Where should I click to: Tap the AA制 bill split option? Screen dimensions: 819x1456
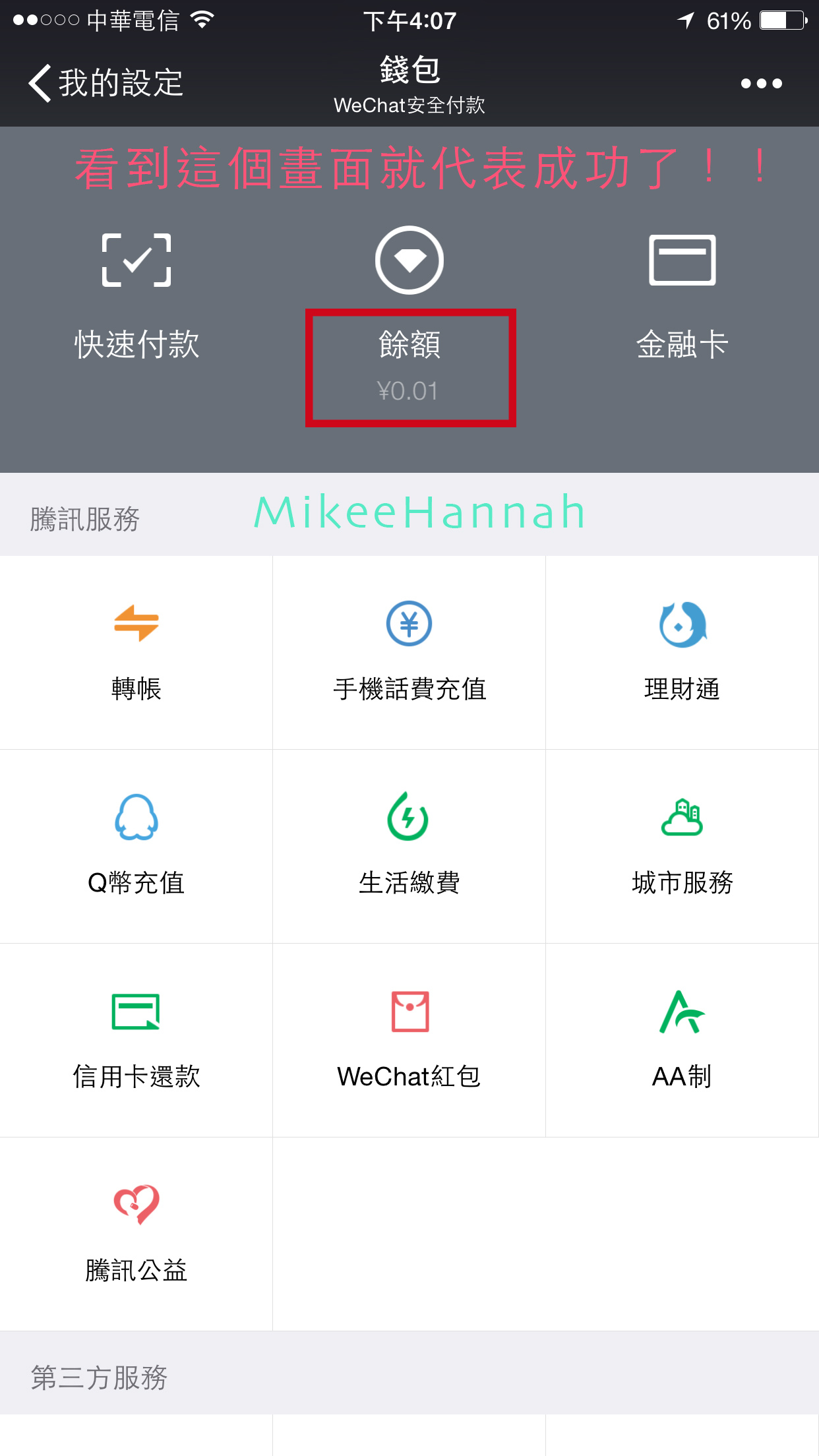pyautogui.click(x=682, y=1040)
